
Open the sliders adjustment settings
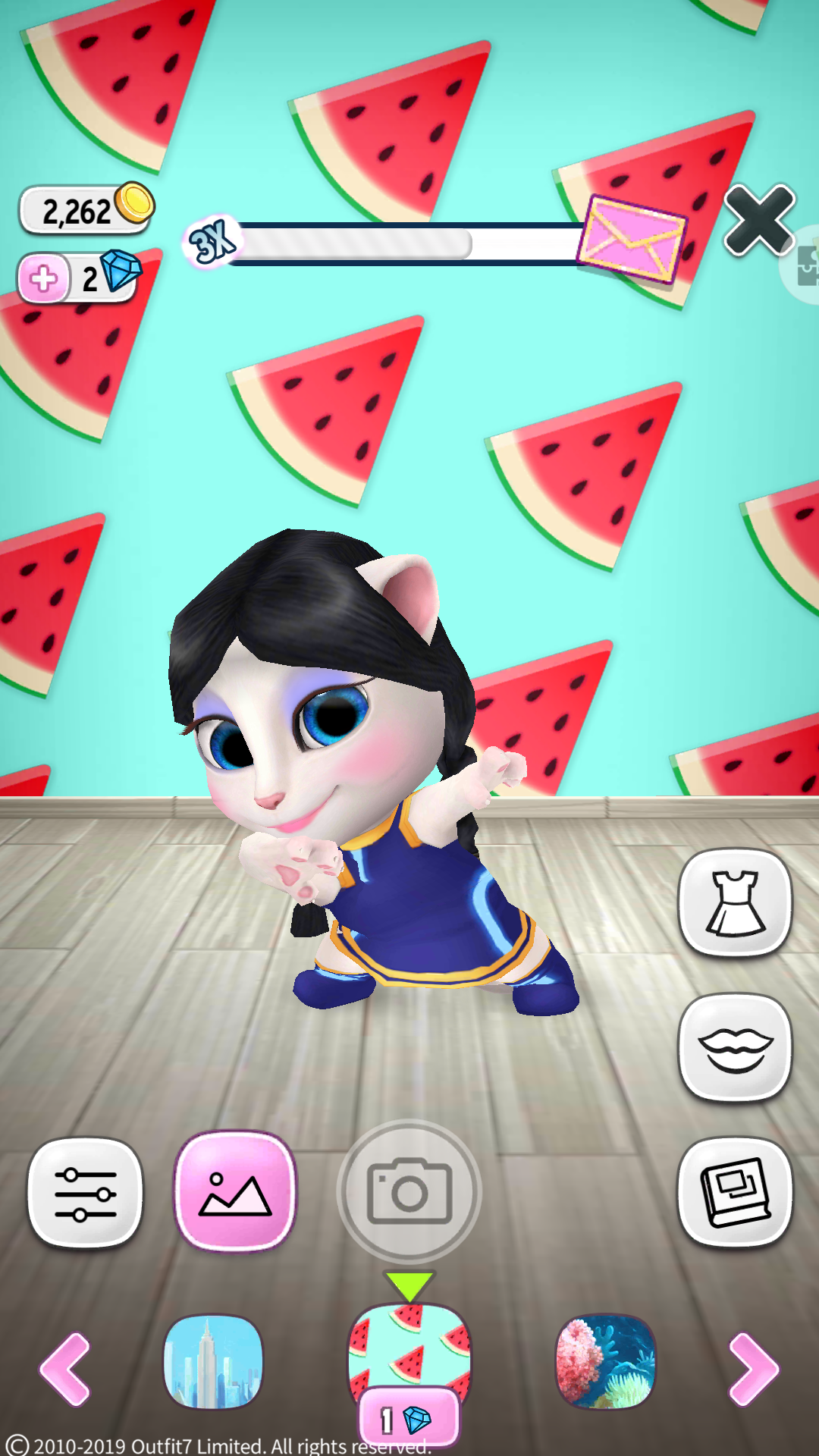[85, 1194]
